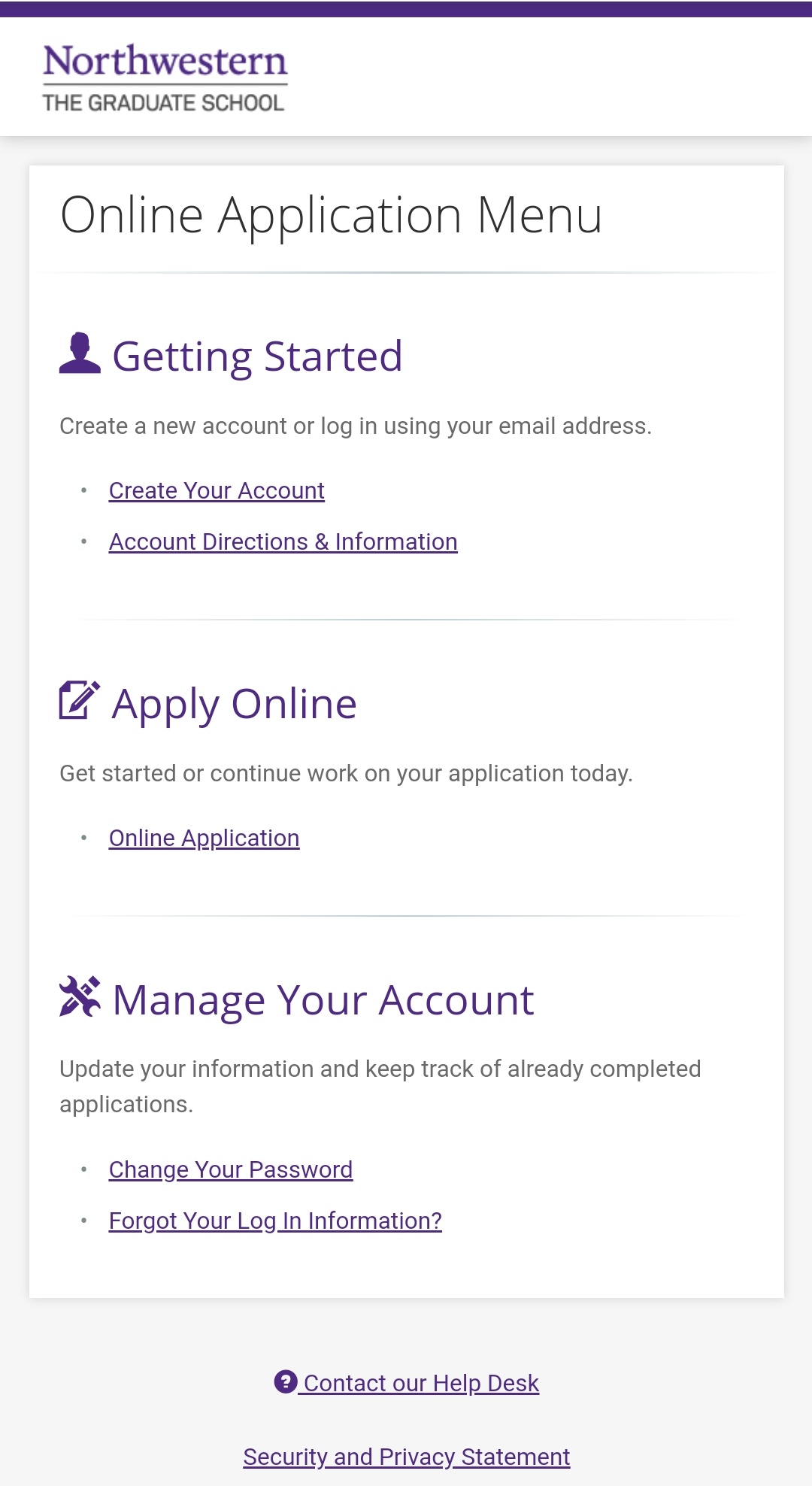Open Account Directions & Information link

(x=283, y=541)
